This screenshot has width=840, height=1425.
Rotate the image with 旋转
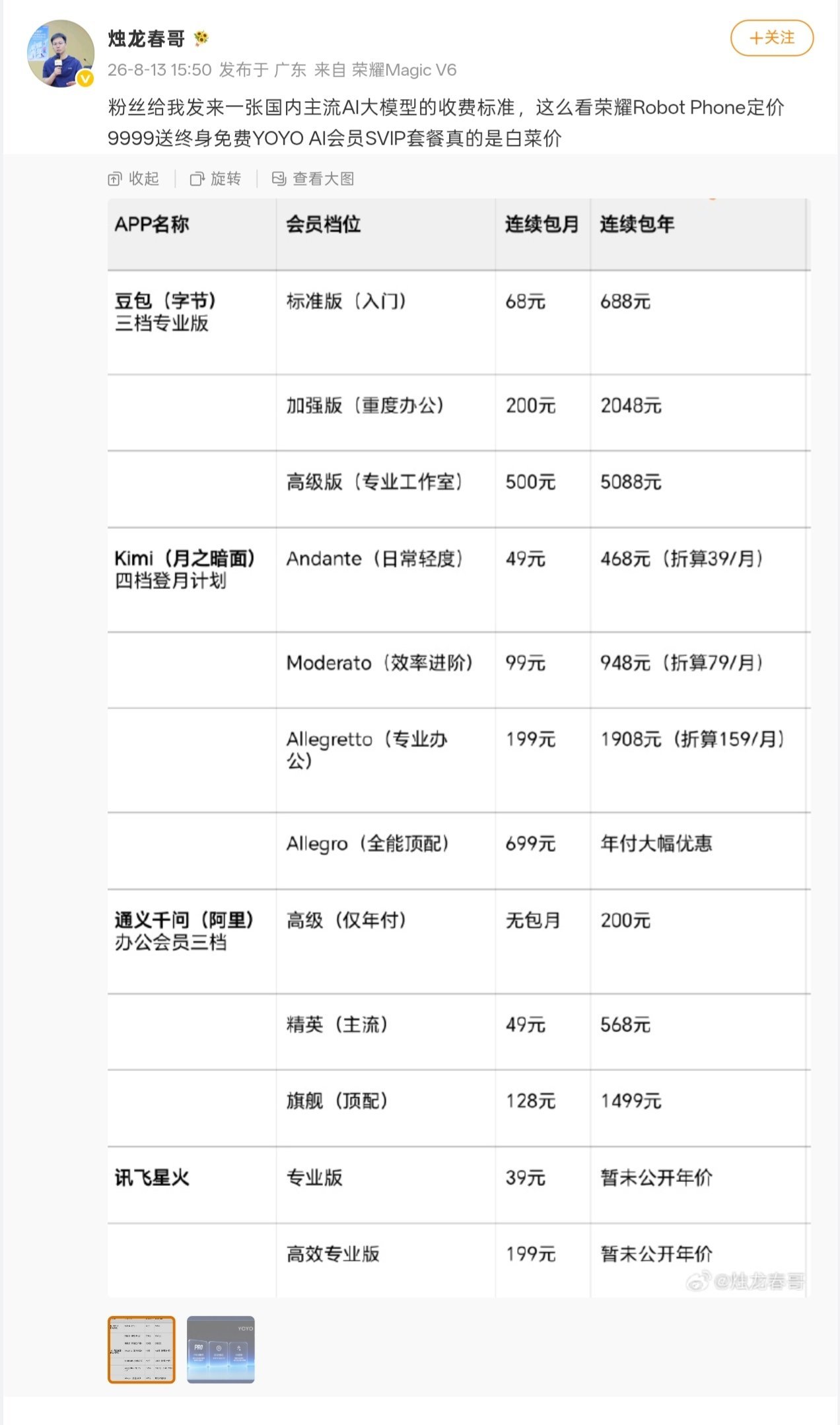click(x=215, y=178)
